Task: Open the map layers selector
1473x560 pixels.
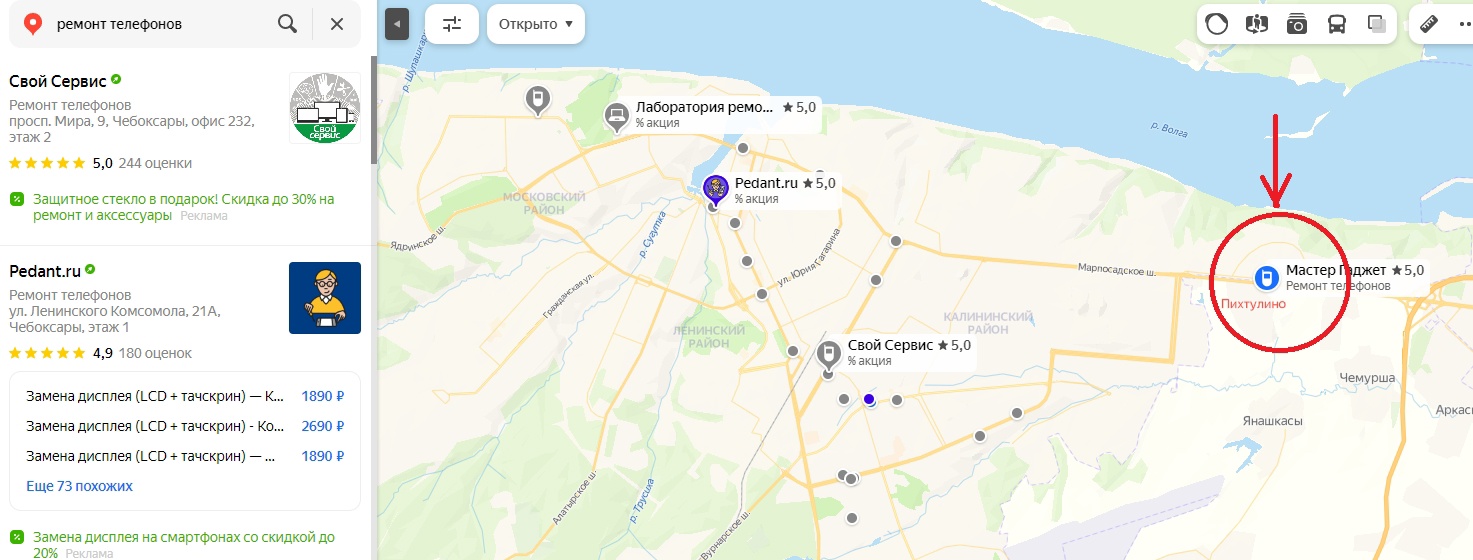Action: pyautogui.click(x=1377, y=24)
